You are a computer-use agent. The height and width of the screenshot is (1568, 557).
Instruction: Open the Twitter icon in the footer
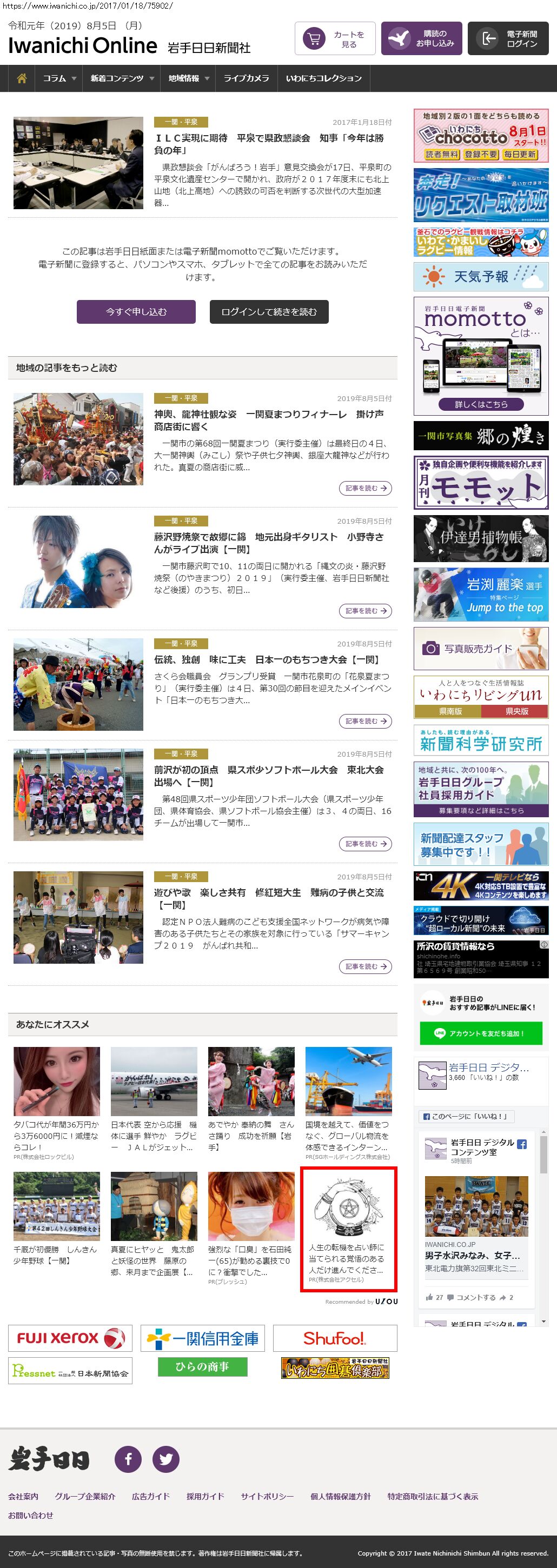pos(165,1459)
